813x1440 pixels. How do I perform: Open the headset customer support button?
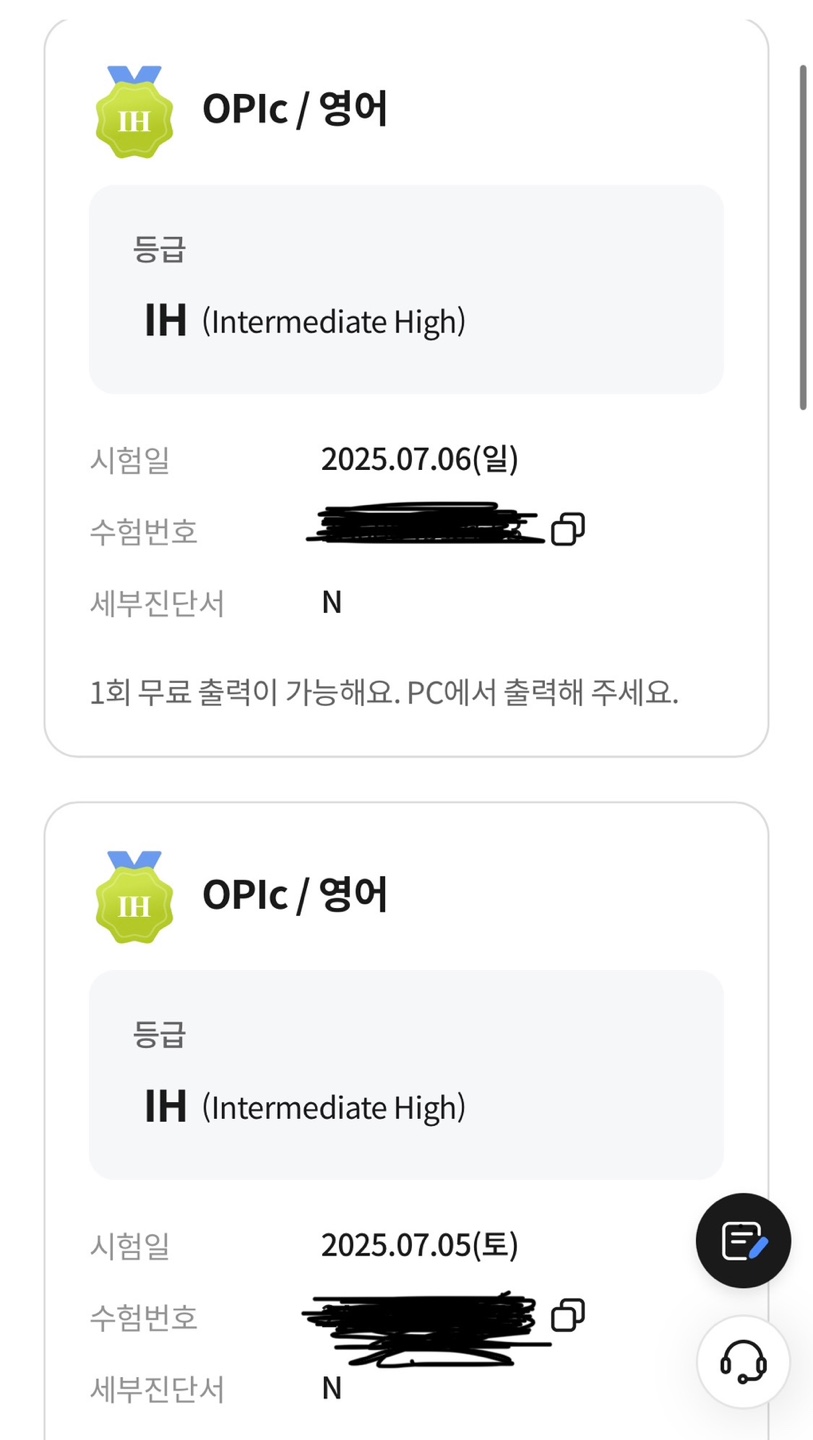743,1361
